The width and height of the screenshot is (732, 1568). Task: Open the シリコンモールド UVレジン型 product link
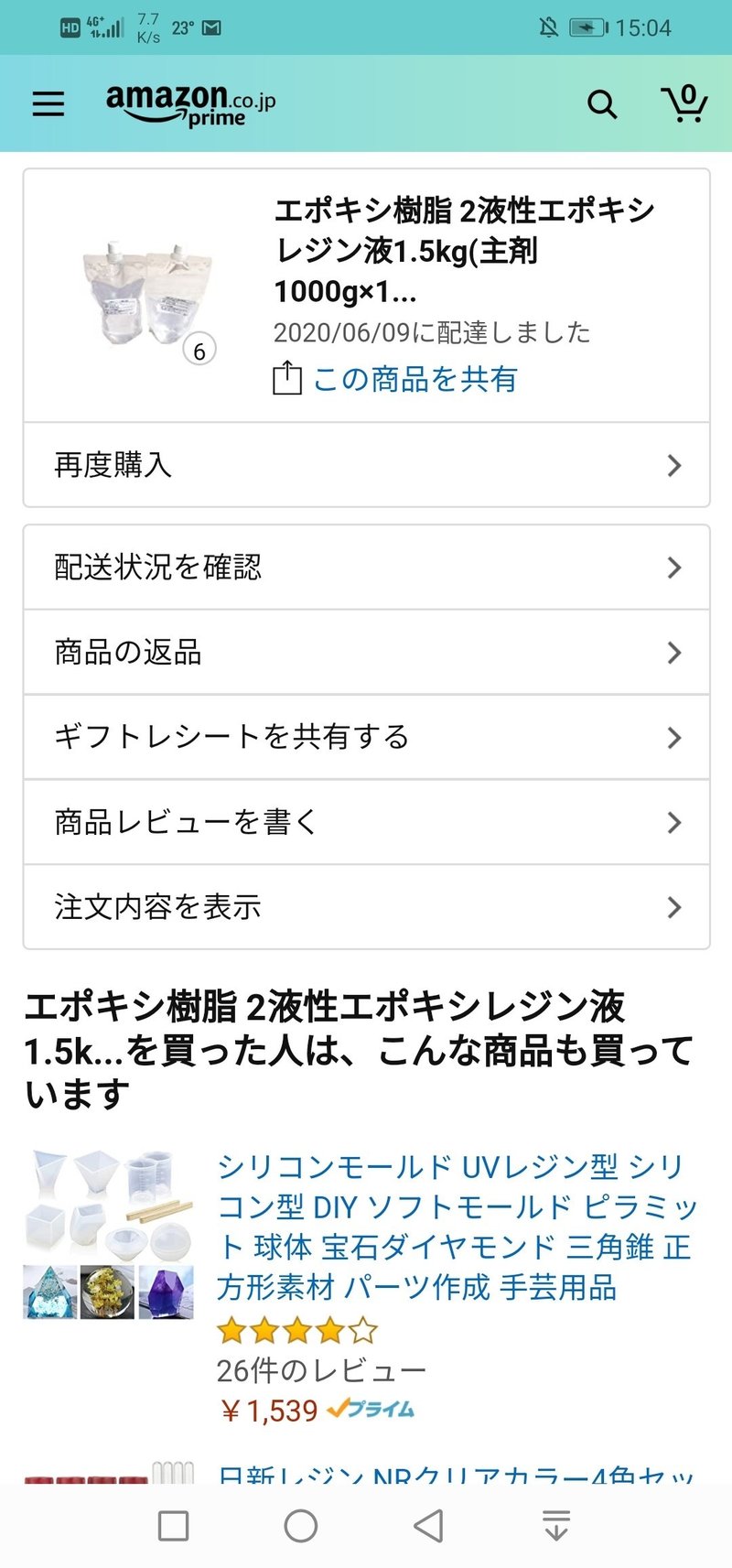457,1227
